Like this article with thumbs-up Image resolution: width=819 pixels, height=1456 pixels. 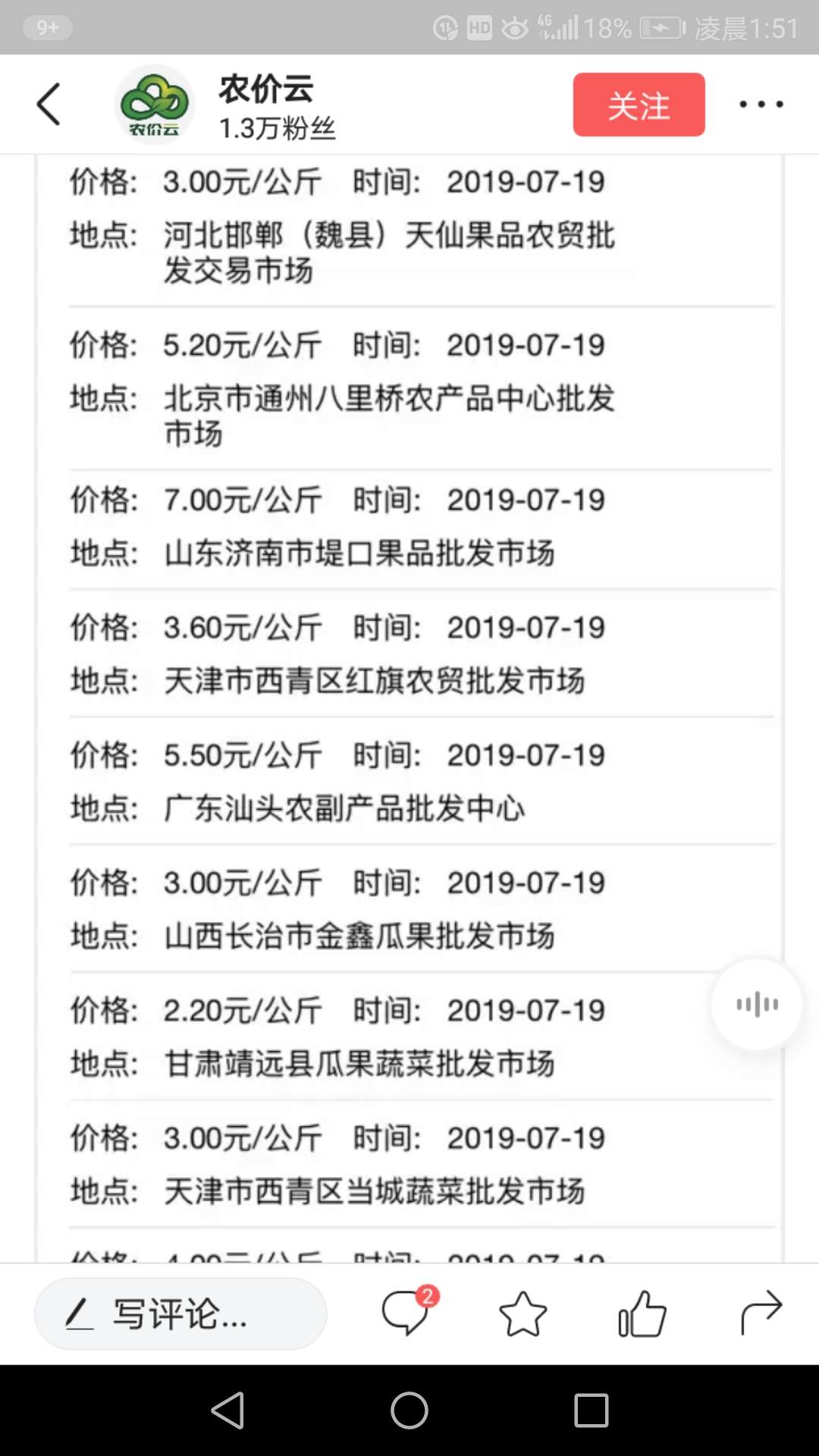[x=642, y=1313]
